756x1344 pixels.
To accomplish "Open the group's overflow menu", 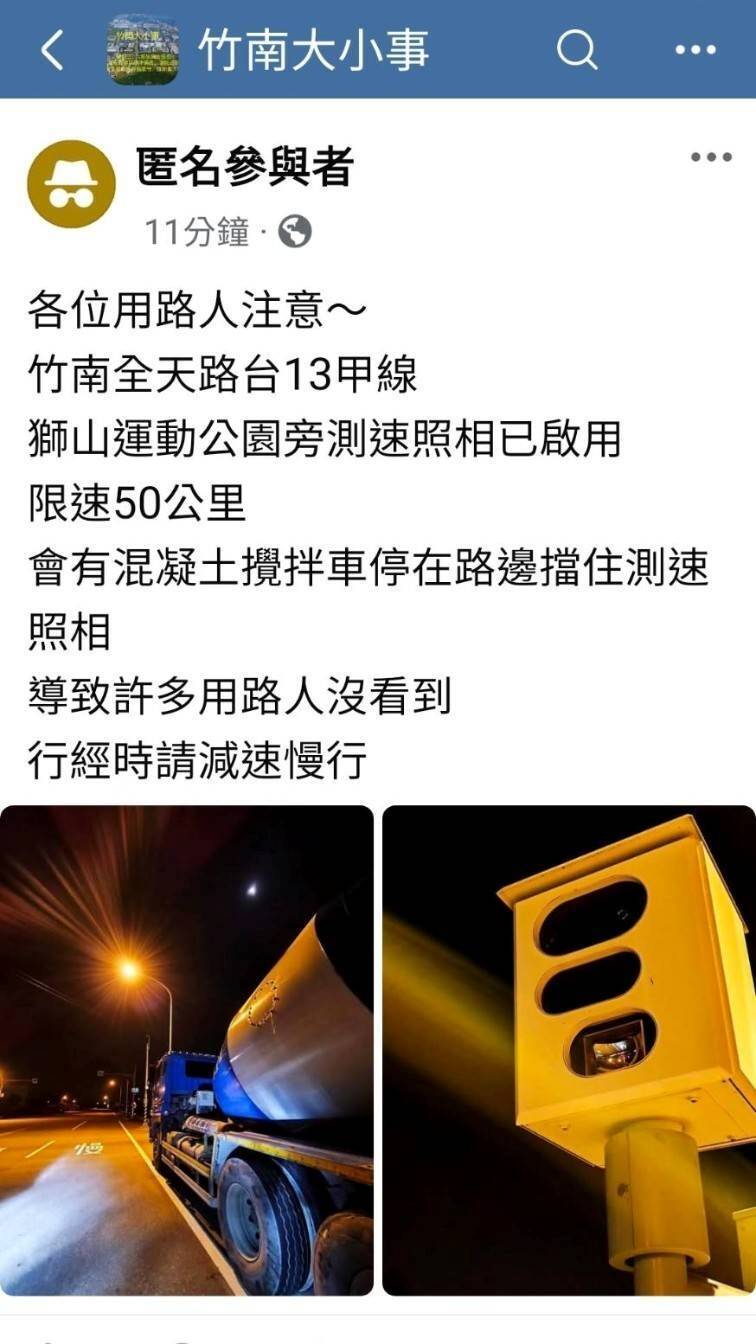I will pos(696,49).
